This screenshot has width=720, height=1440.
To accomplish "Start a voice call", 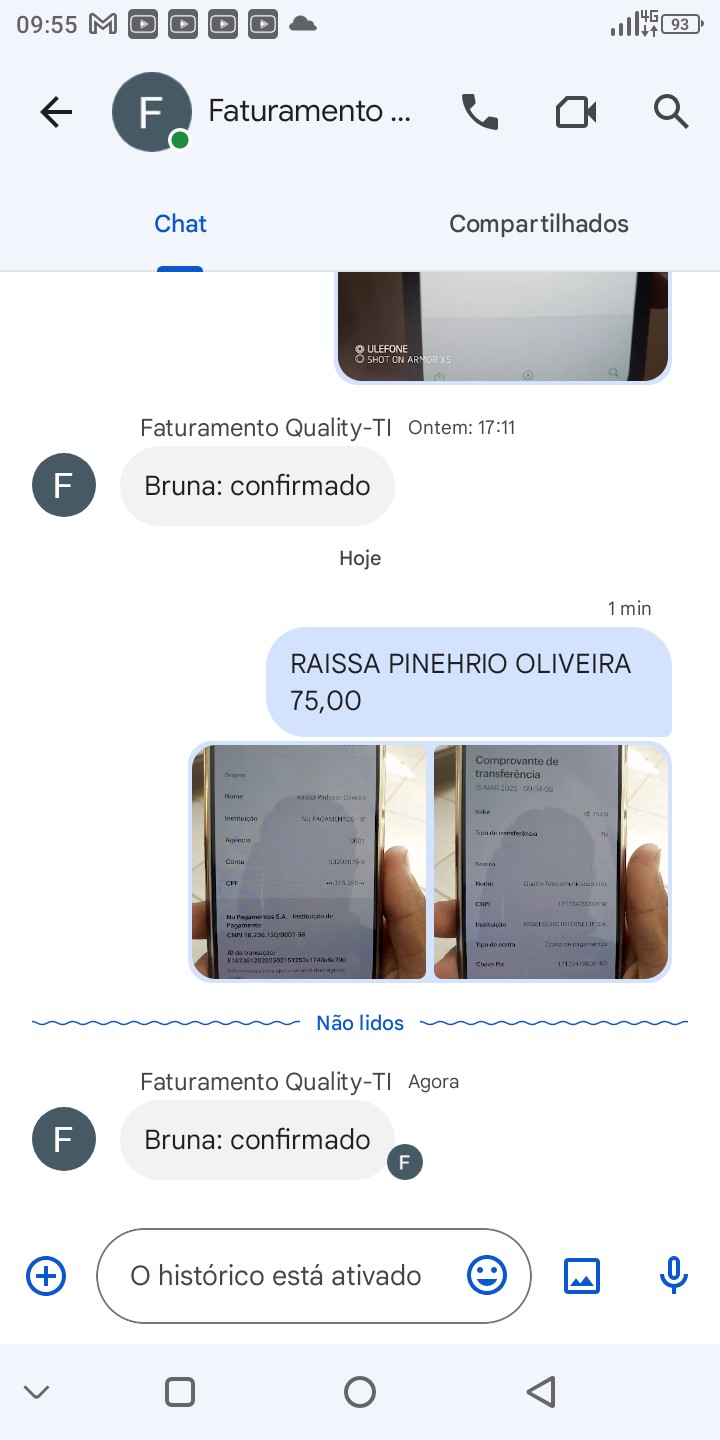I will [479, 112].
